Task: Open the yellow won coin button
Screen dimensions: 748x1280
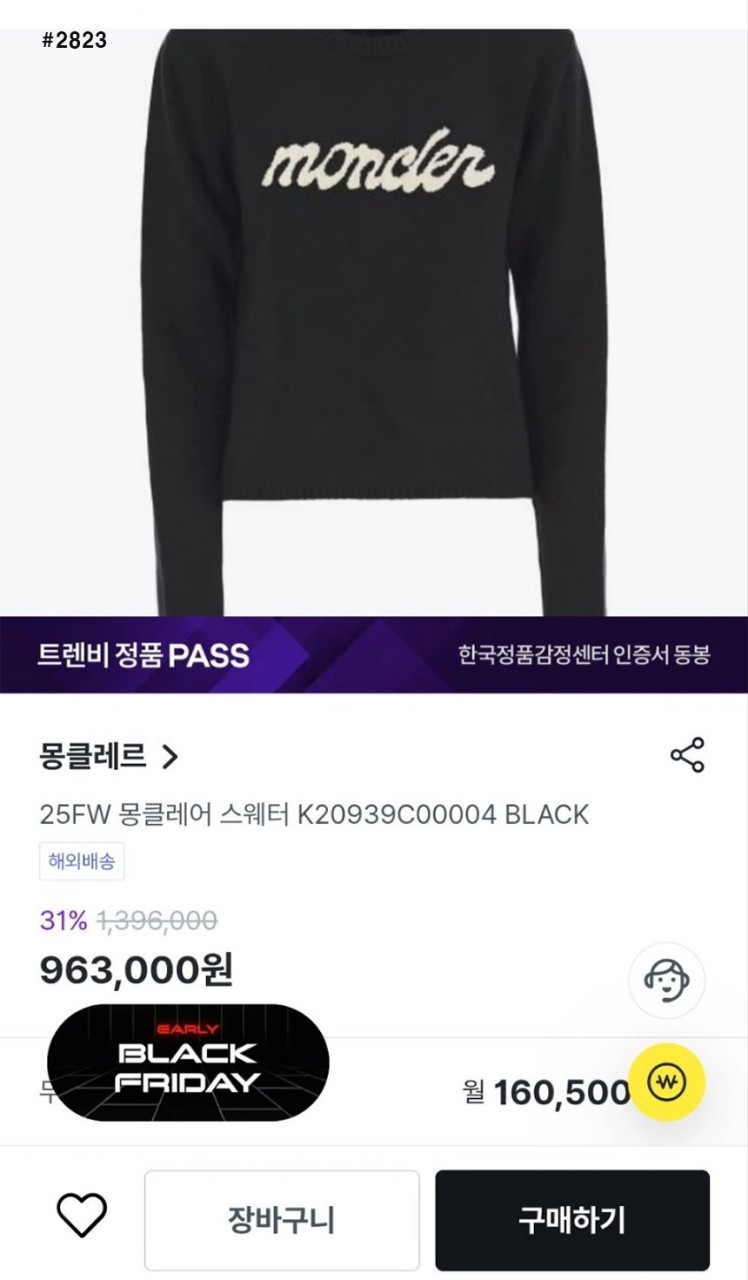Action: [667, 1081]
